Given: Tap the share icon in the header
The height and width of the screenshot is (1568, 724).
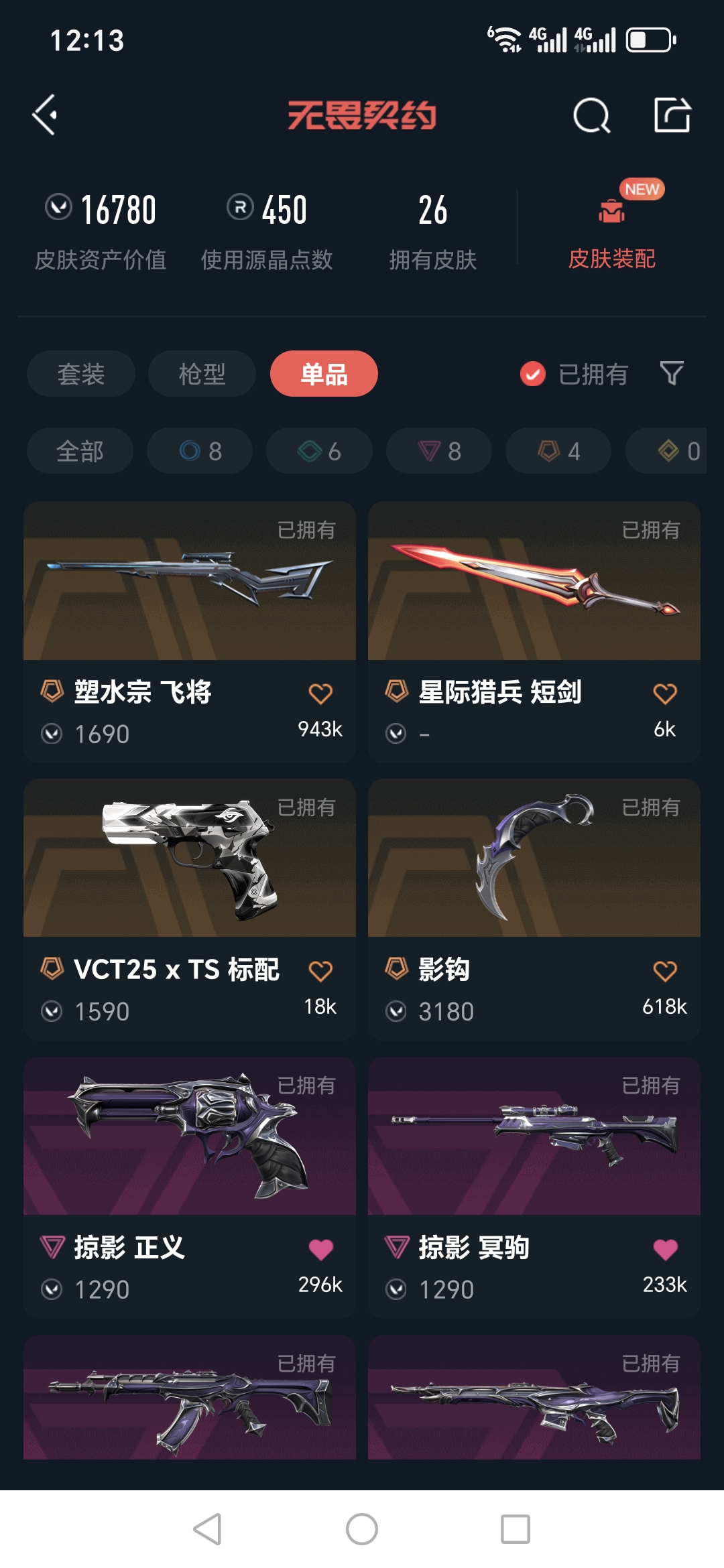Looking at the screenshot, I should (672, 115).
